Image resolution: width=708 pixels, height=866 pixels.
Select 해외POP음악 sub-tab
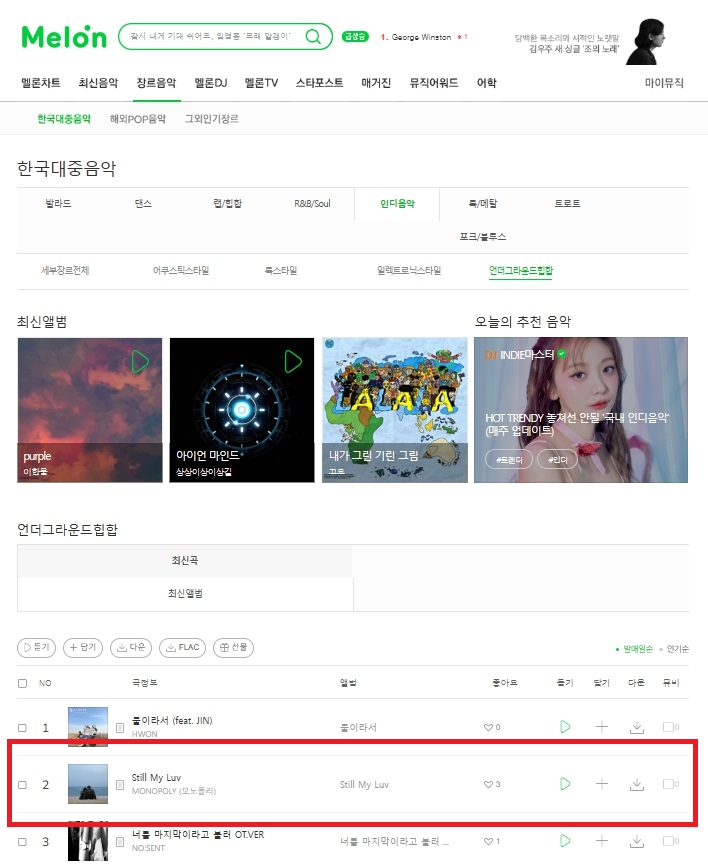point(137,119)
